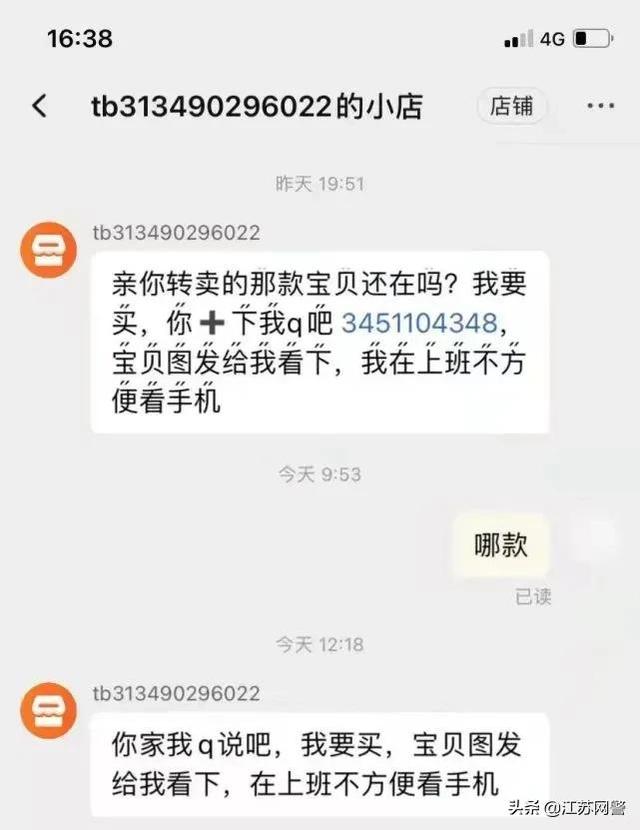Go back using the top-left arrow
Image resolution: width=640 pixels, height=830 pixels.
pos(39,106)
